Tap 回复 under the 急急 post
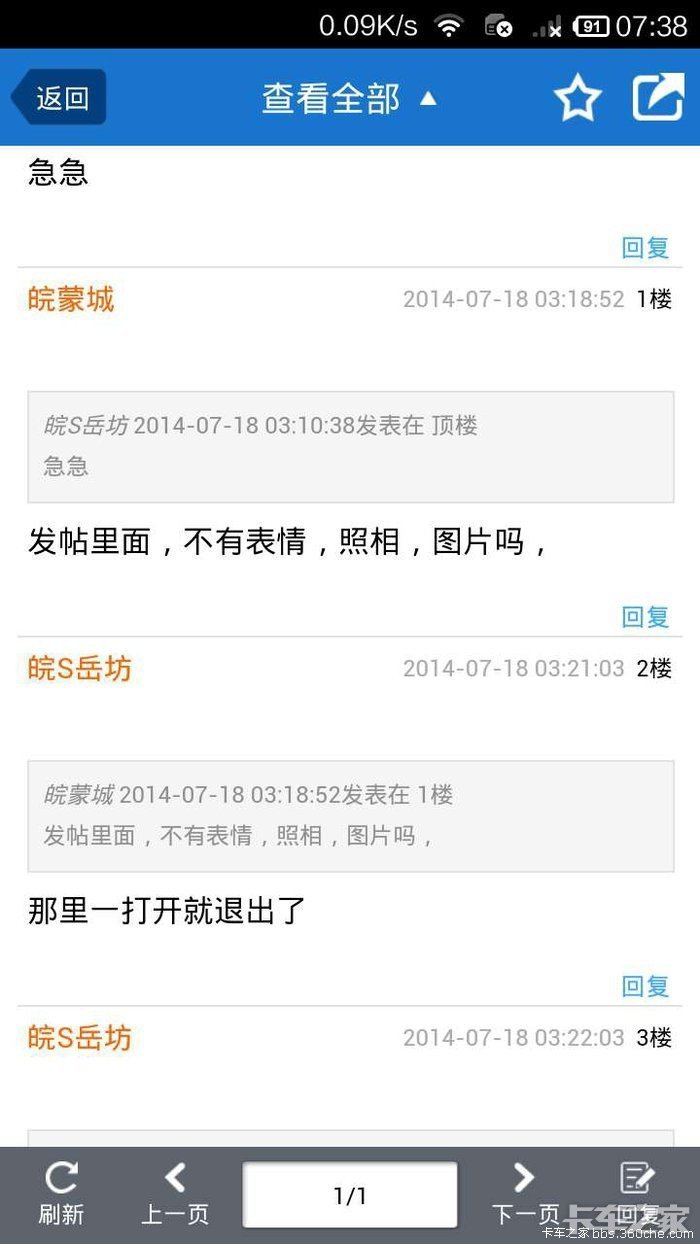Screen dimensions: 700x1244 (x=645, y=247)
